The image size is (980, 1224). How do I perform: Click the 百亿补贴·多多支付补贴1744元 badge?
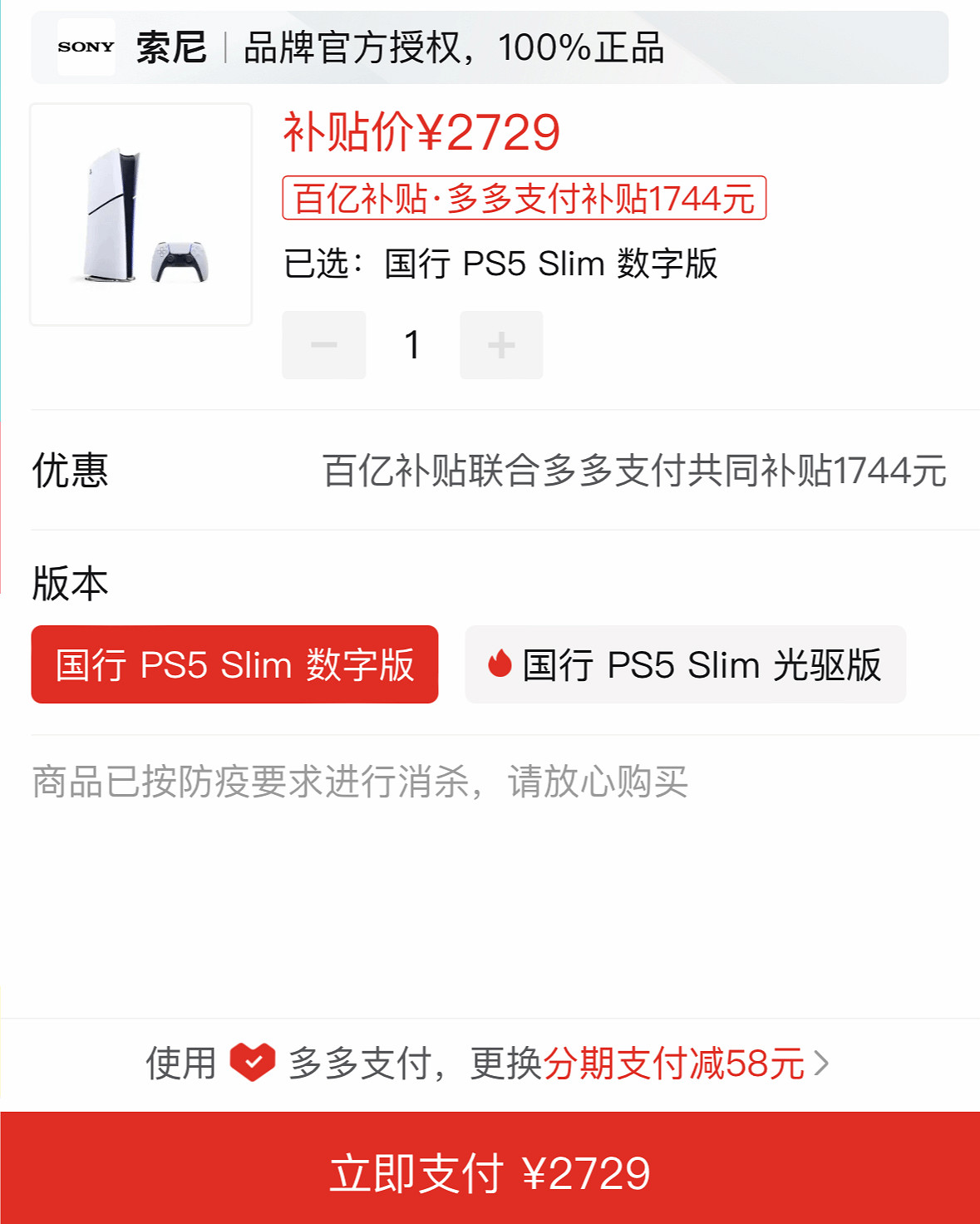[x=525, y=199]
